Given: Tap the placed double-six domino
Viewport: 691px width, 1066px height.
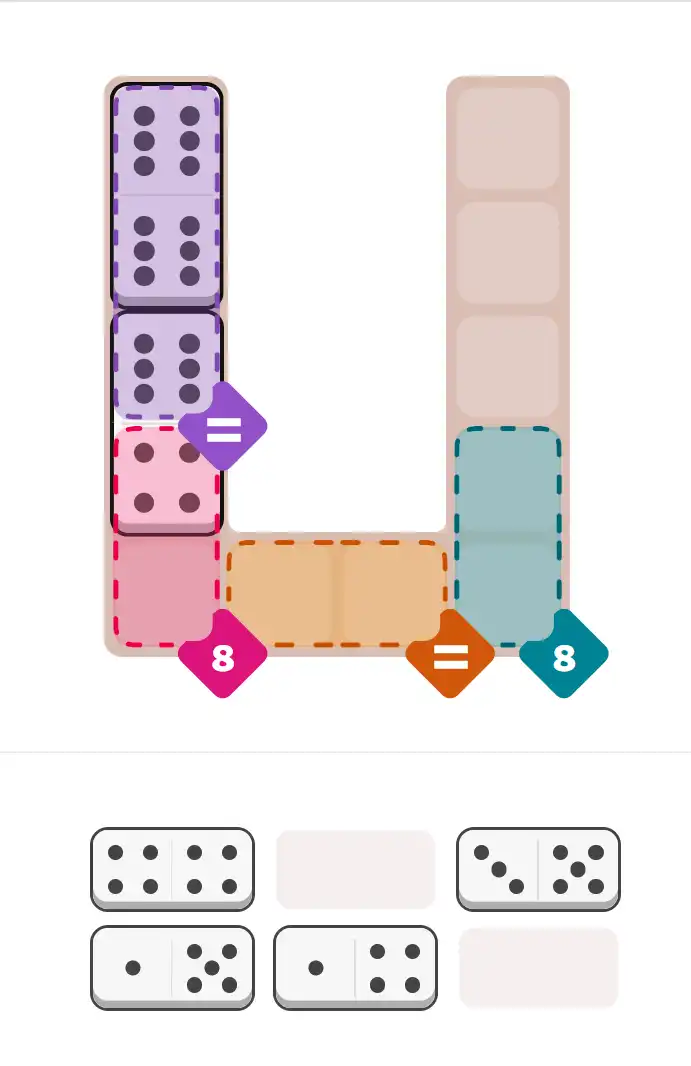Looking at the screenshot, I should coord(166,195).
